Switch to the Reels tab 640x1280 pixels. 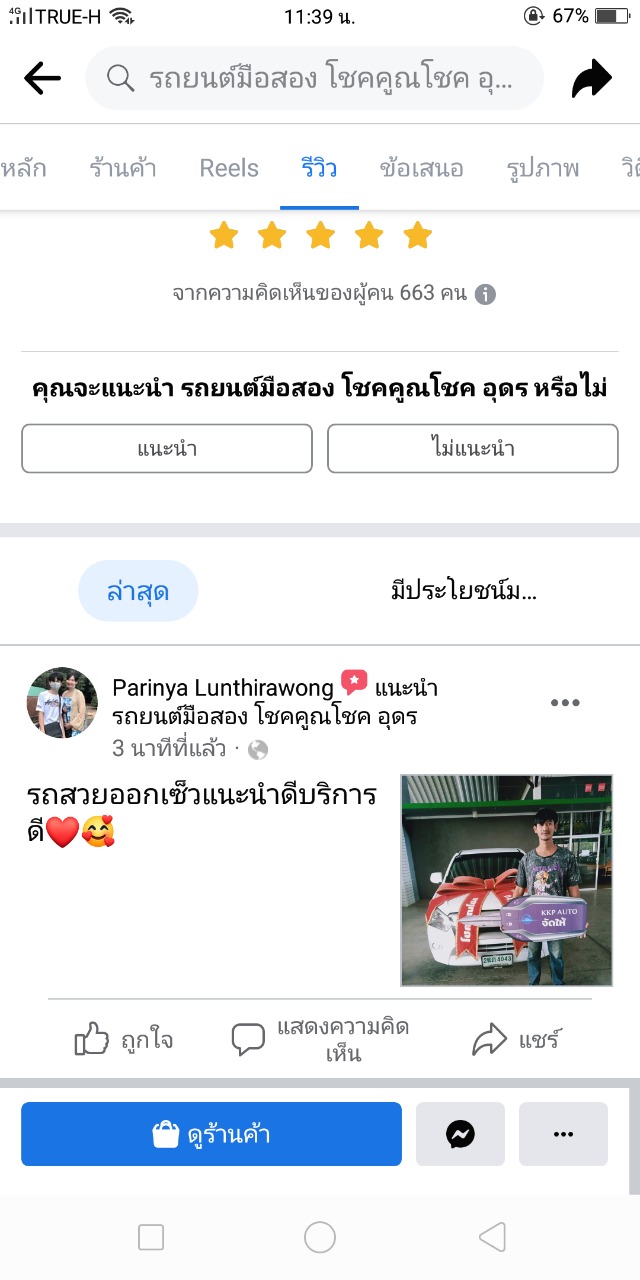click(x=229, y=168)
